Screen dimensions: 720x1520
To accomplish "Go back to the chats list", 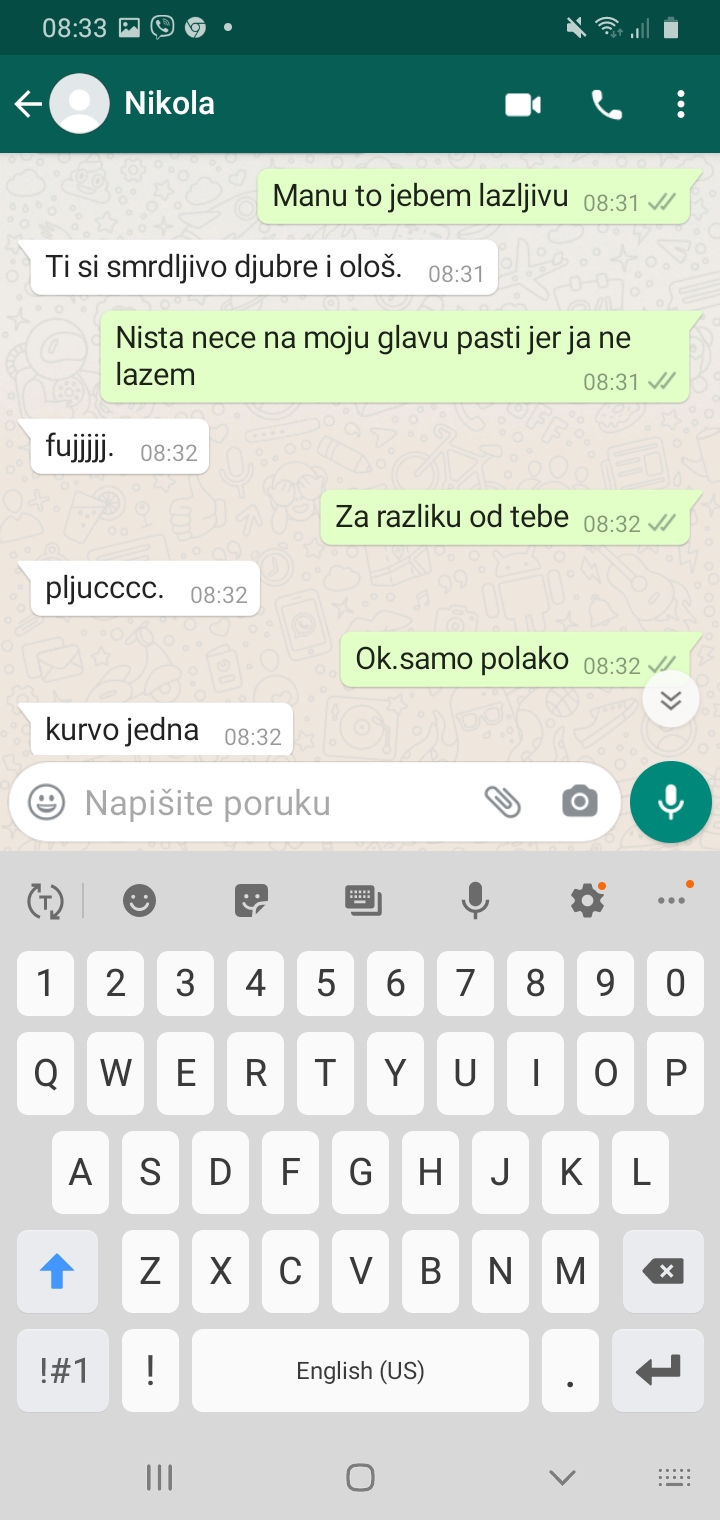I will click(28, 104).
